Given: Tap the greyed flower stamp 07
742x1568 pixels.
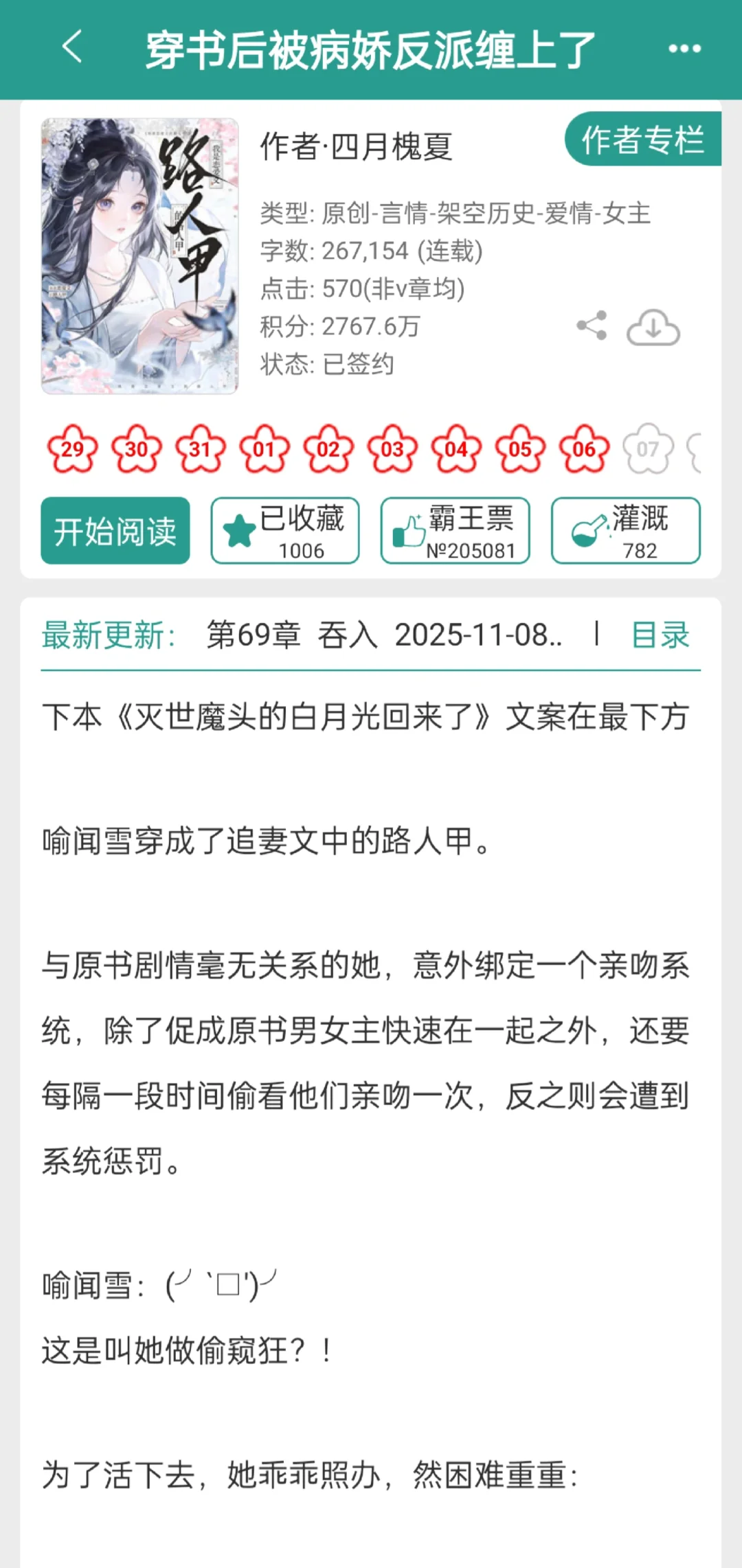Looking at the screenshot, I should click(647, 449).
